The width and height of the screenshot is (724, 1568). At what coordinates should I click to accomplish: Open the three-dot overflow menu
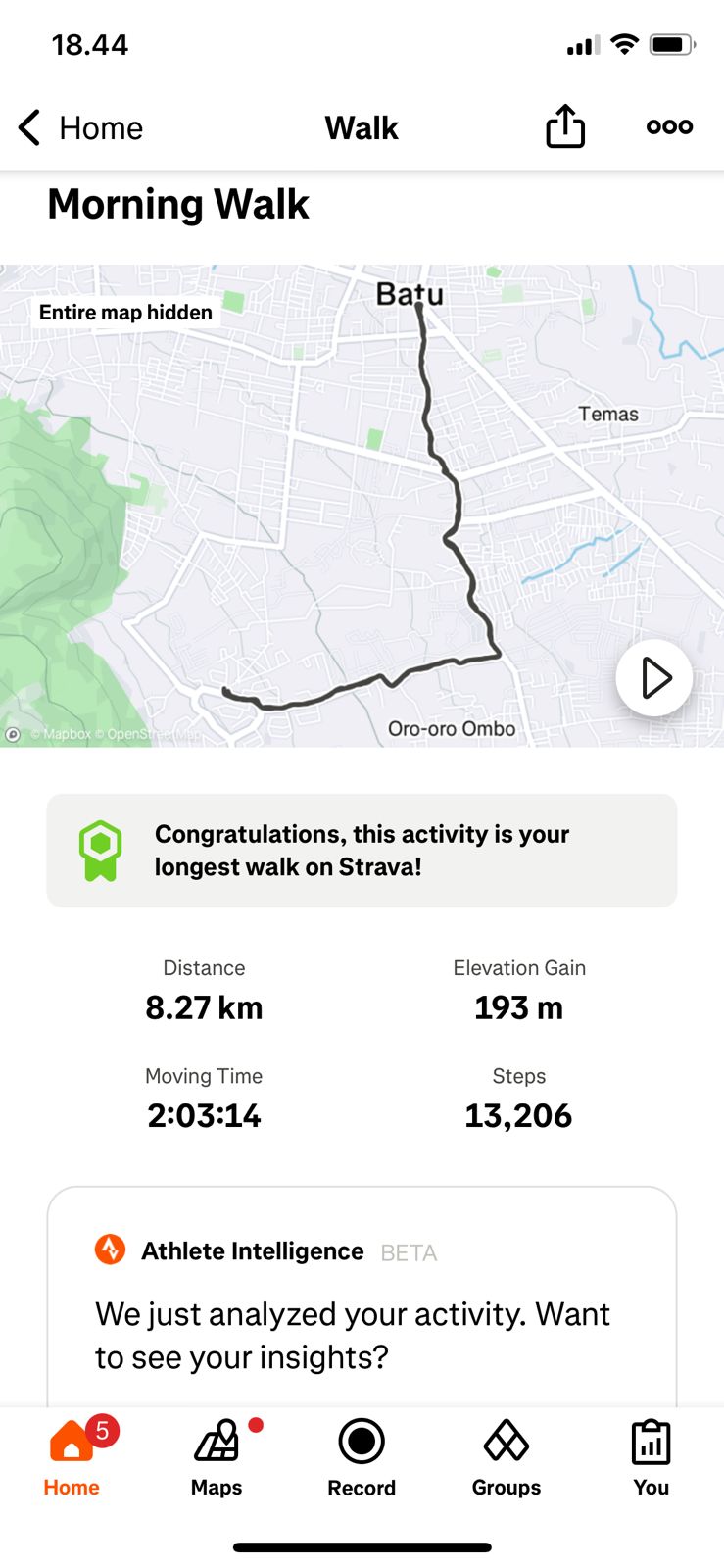point(669,127)
